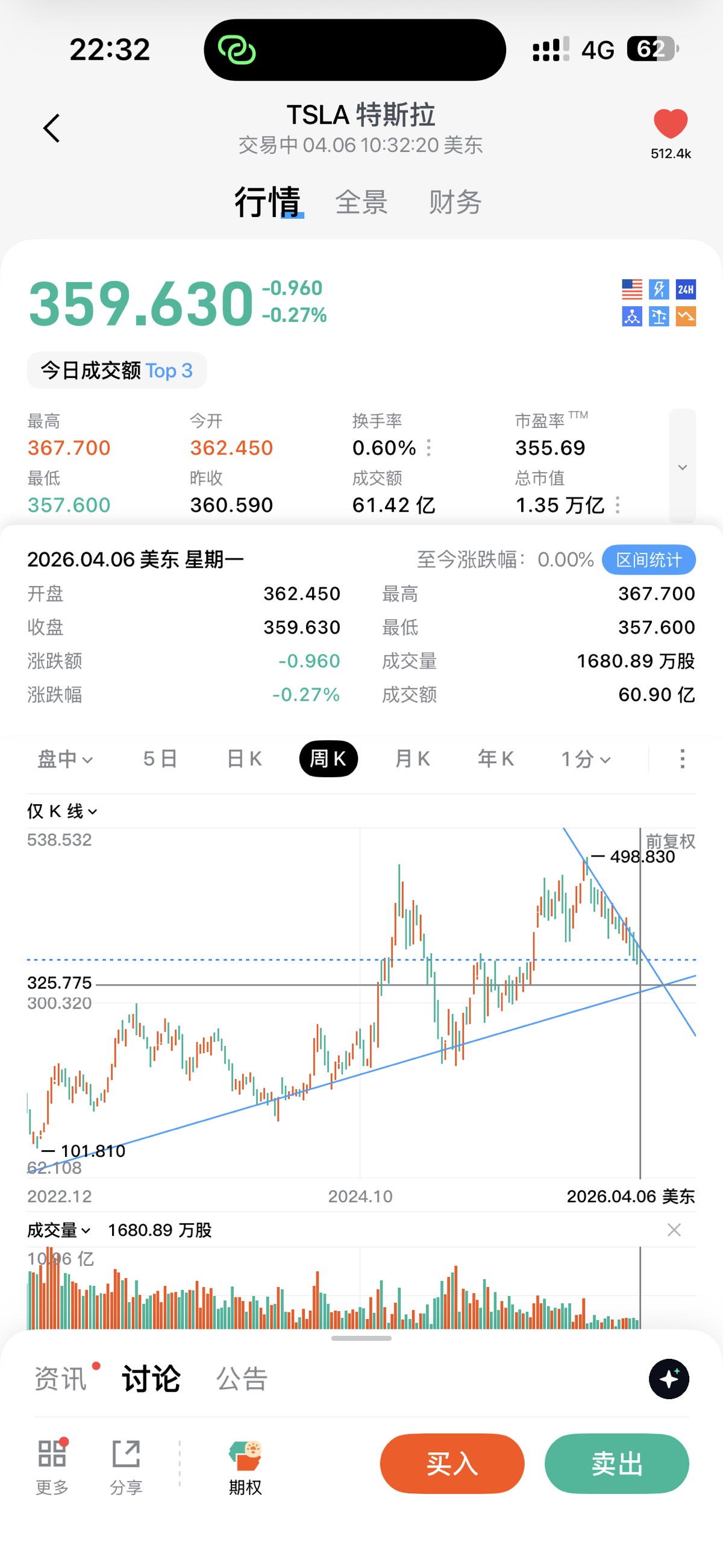Viewport: 723px width, 1568px height.
Task: Close the 成交量 volume panel
Action: tap(674, 1230)
